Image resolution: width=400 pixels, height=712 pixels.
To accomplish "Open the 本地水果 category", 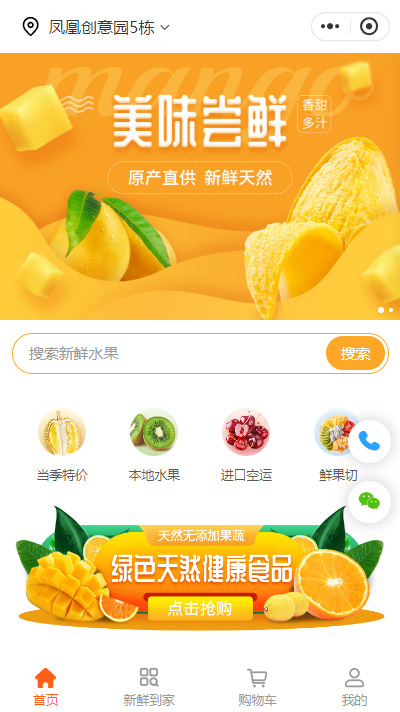I will [x=154, y=445].
